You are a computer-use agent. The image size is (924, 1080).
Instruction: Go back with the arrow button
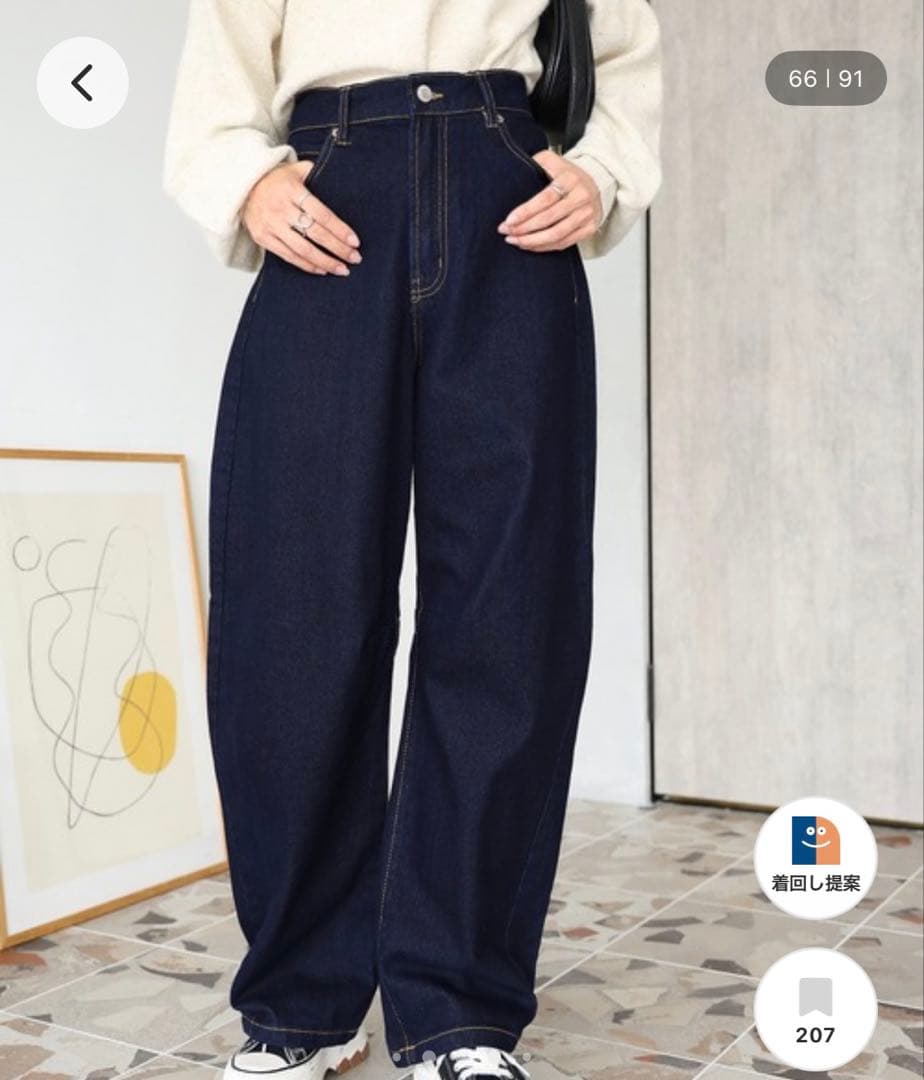tap(83, 83)
